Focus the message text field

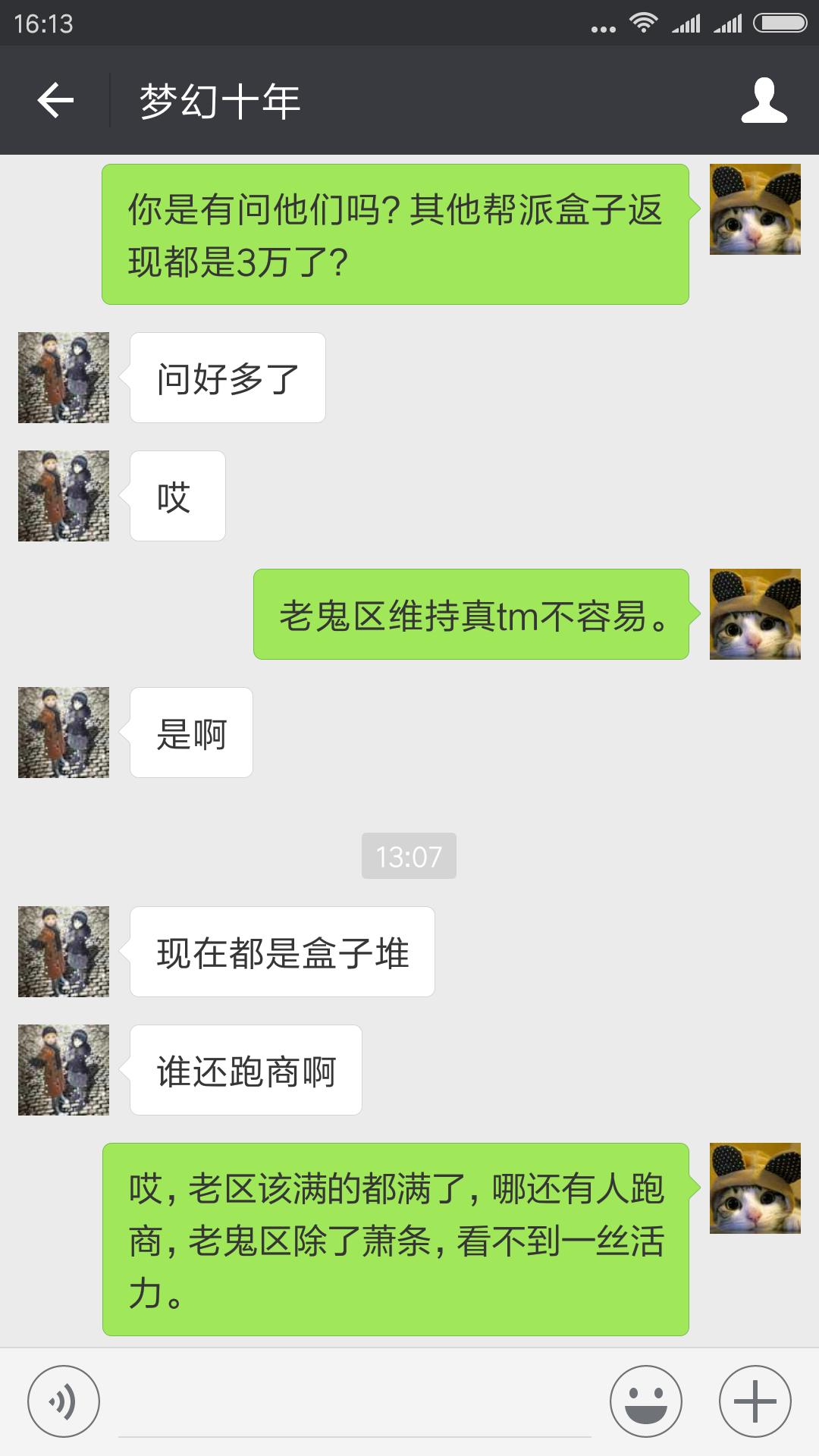354,1403
